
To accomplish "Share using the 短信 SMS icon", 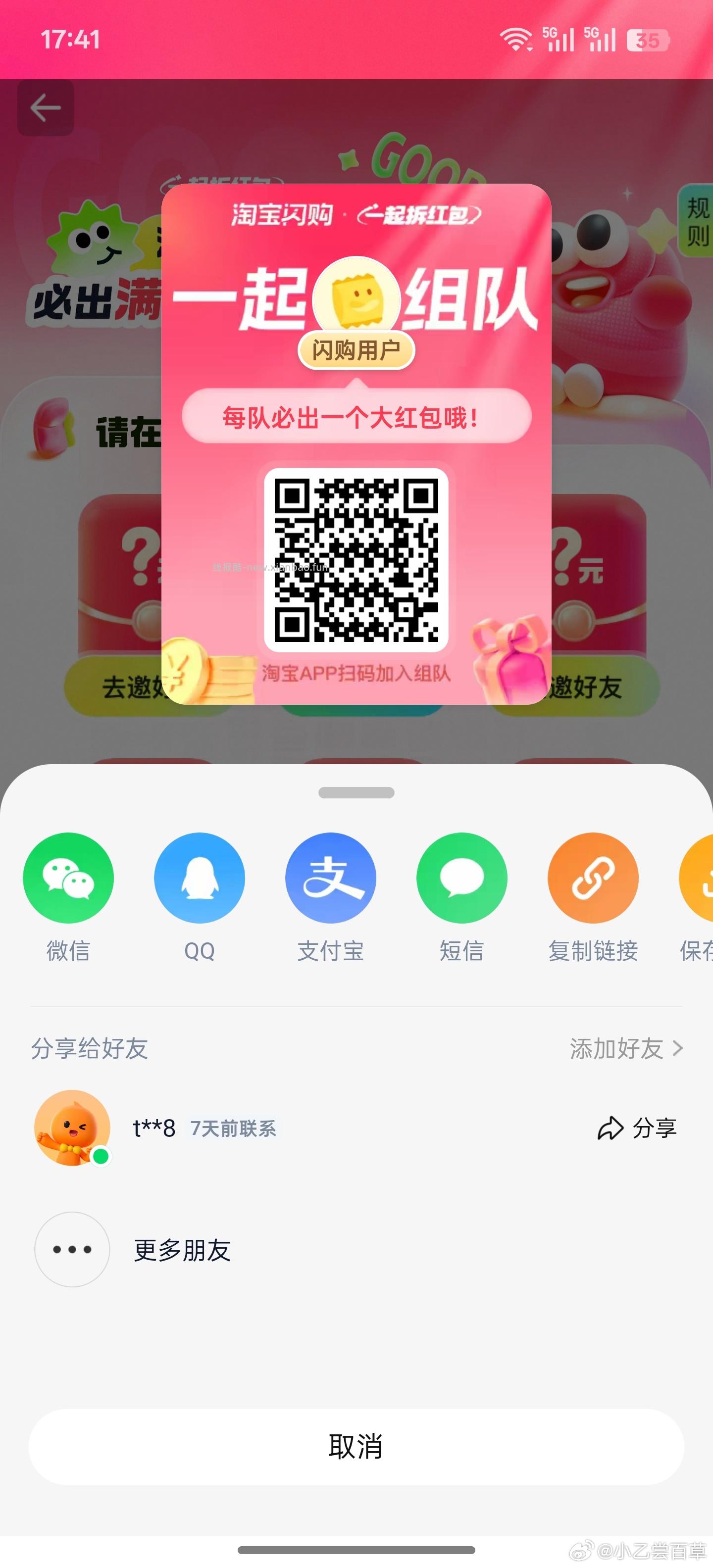I will click(461, 878).
